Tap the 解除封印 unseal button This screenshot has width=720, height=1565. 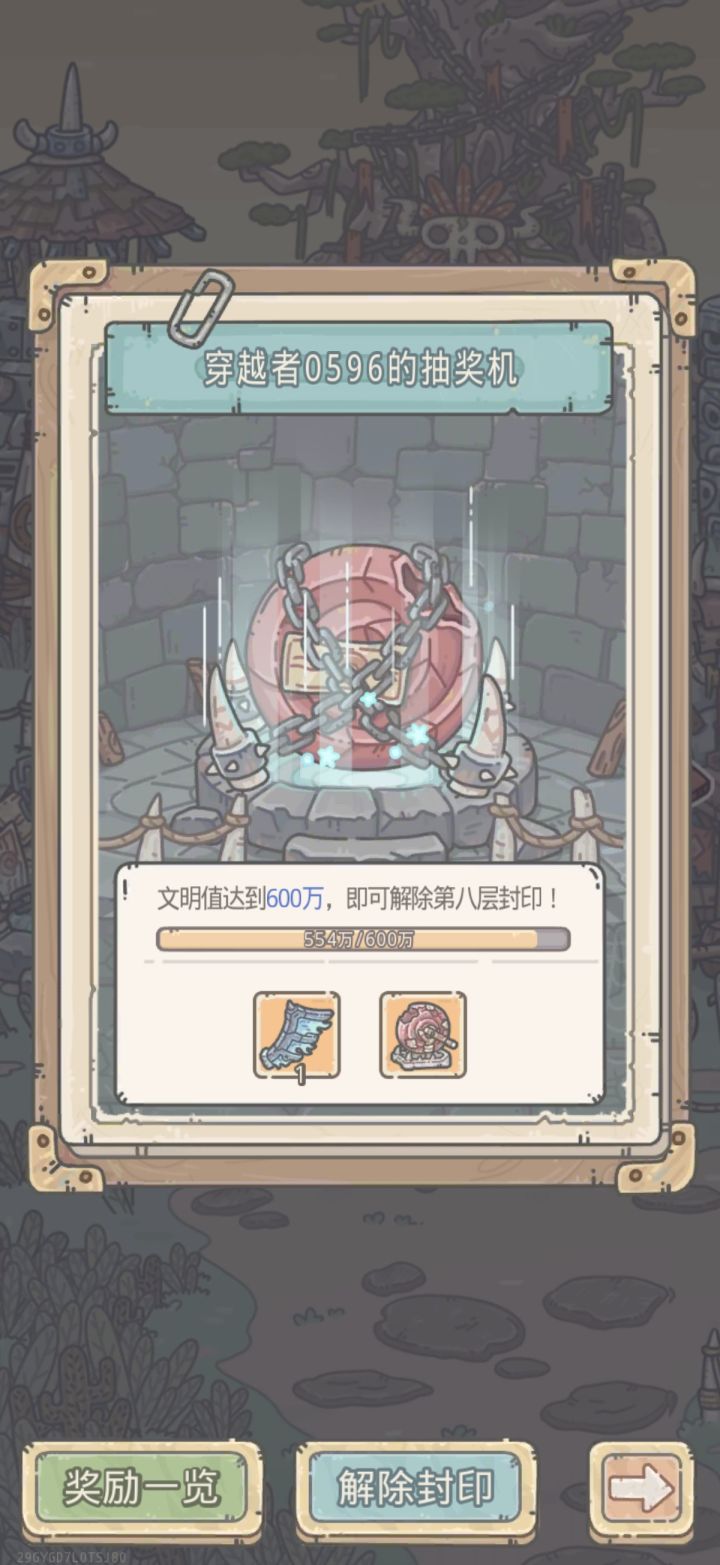[415, 1488]
